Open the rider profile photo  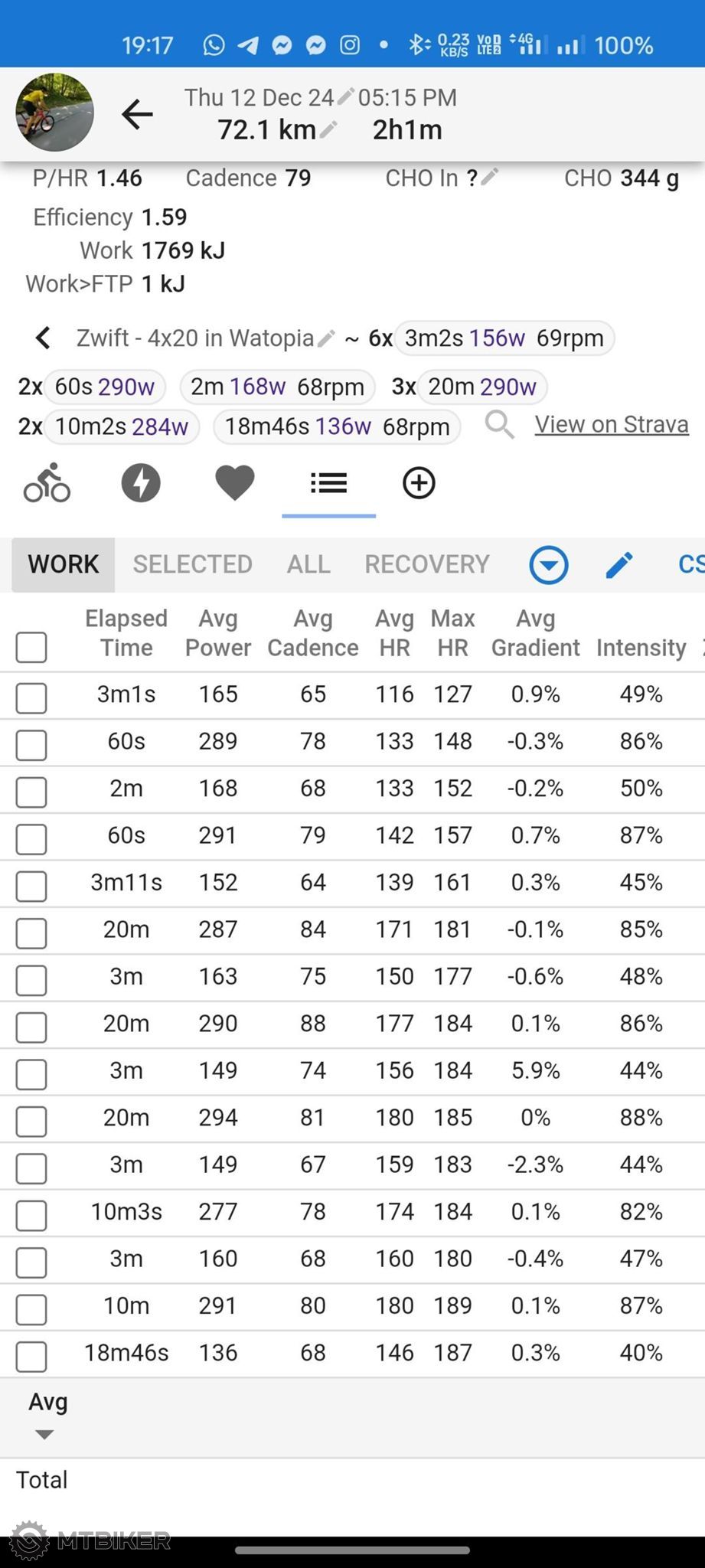54,113
